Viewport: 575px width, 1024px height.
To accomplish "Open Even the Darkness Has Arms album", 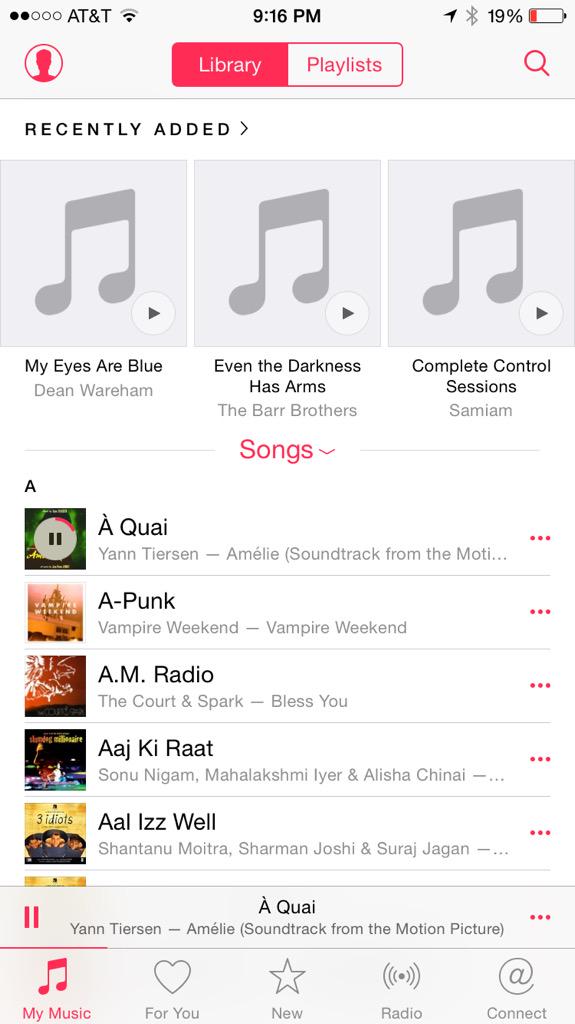I will (x=288, y=253).
